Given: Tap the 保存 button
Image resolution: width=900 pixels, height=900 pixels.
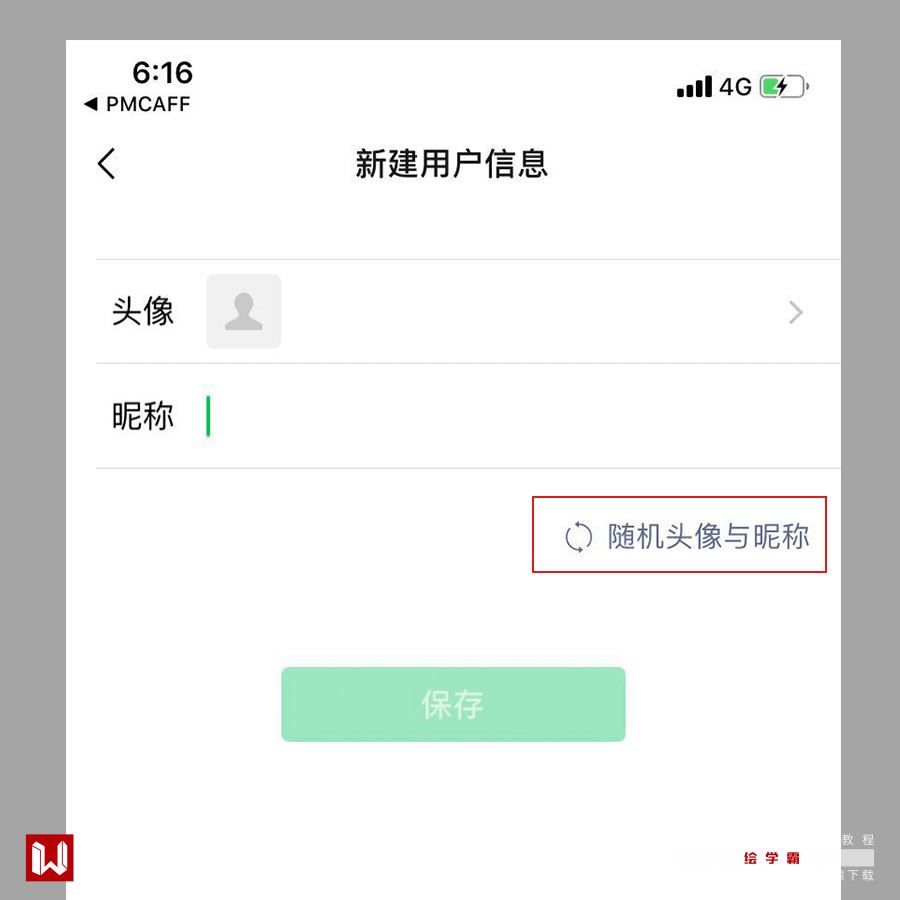Looking at the screenshot, I should tap(453, 705).
